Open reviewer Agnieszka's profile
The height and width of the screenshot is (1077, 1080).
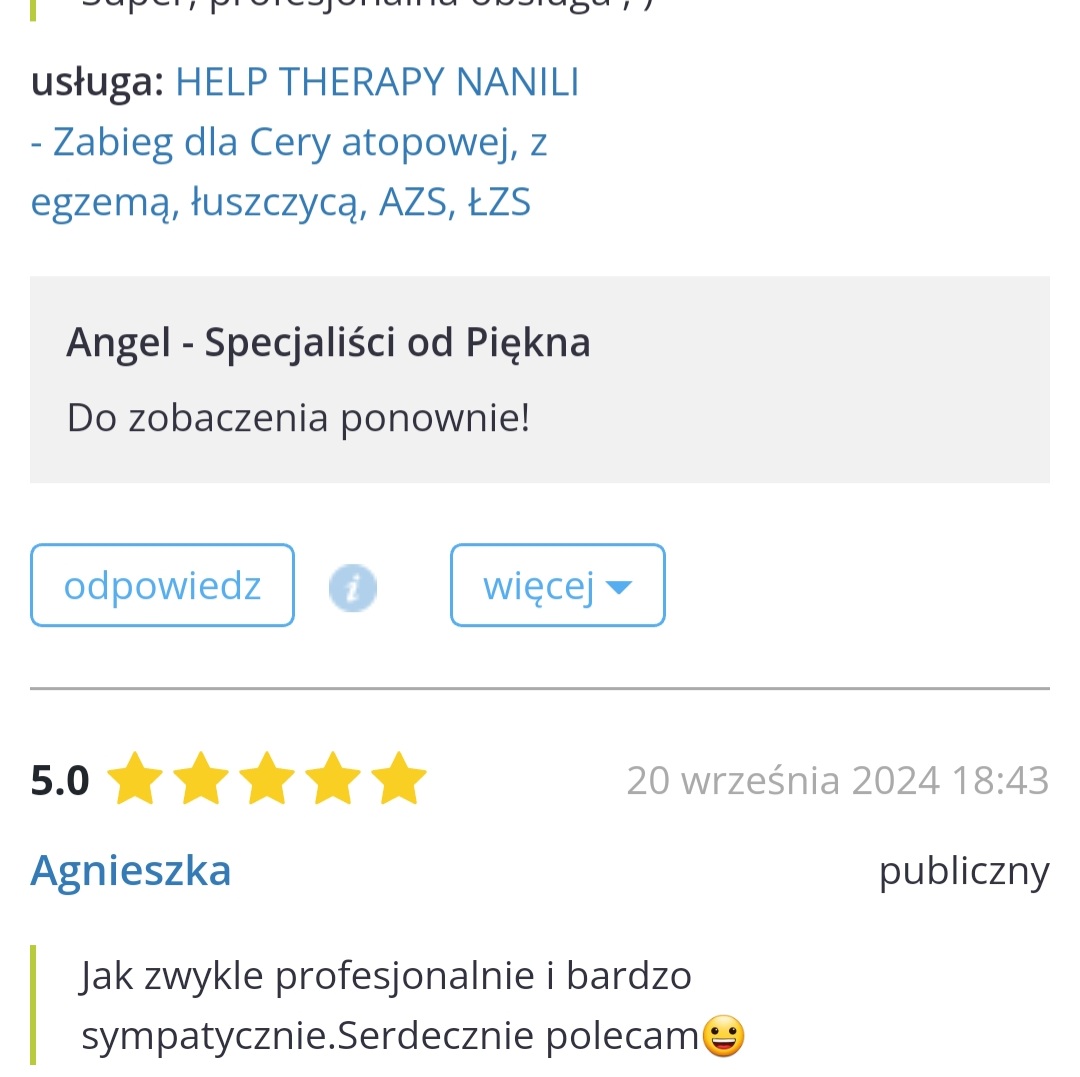[131, 870]
